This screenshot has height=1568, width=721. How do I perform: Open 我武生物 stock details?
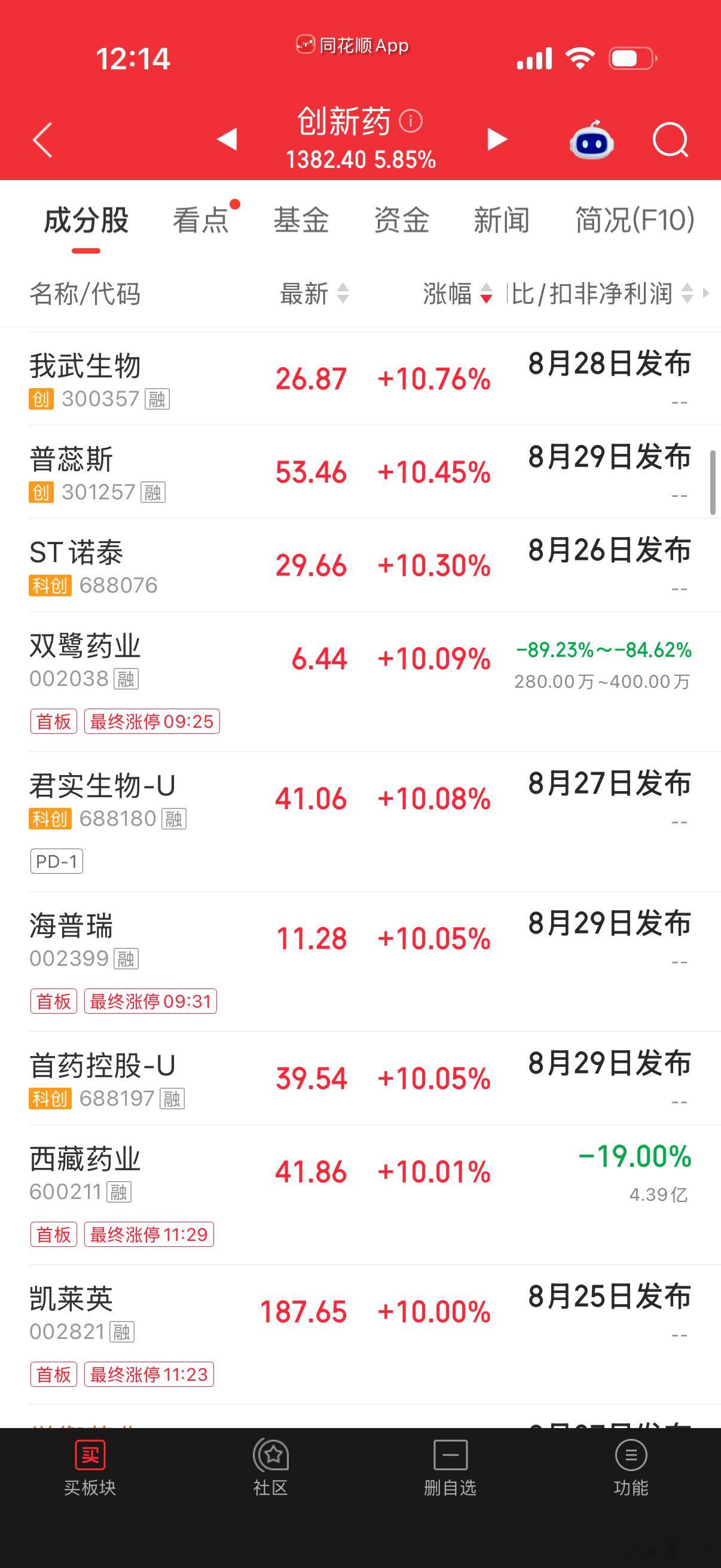(360, 379)
